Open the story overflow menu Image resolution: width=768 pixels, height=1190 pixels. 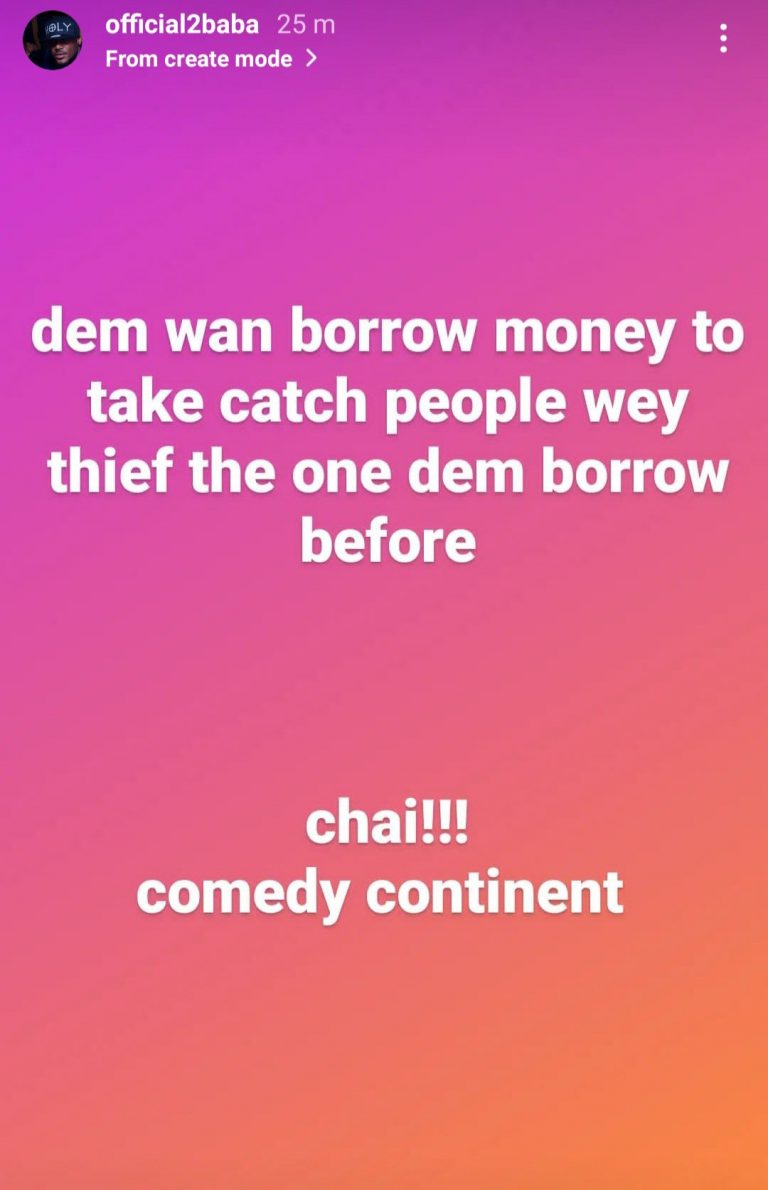(x=723, y=39)
